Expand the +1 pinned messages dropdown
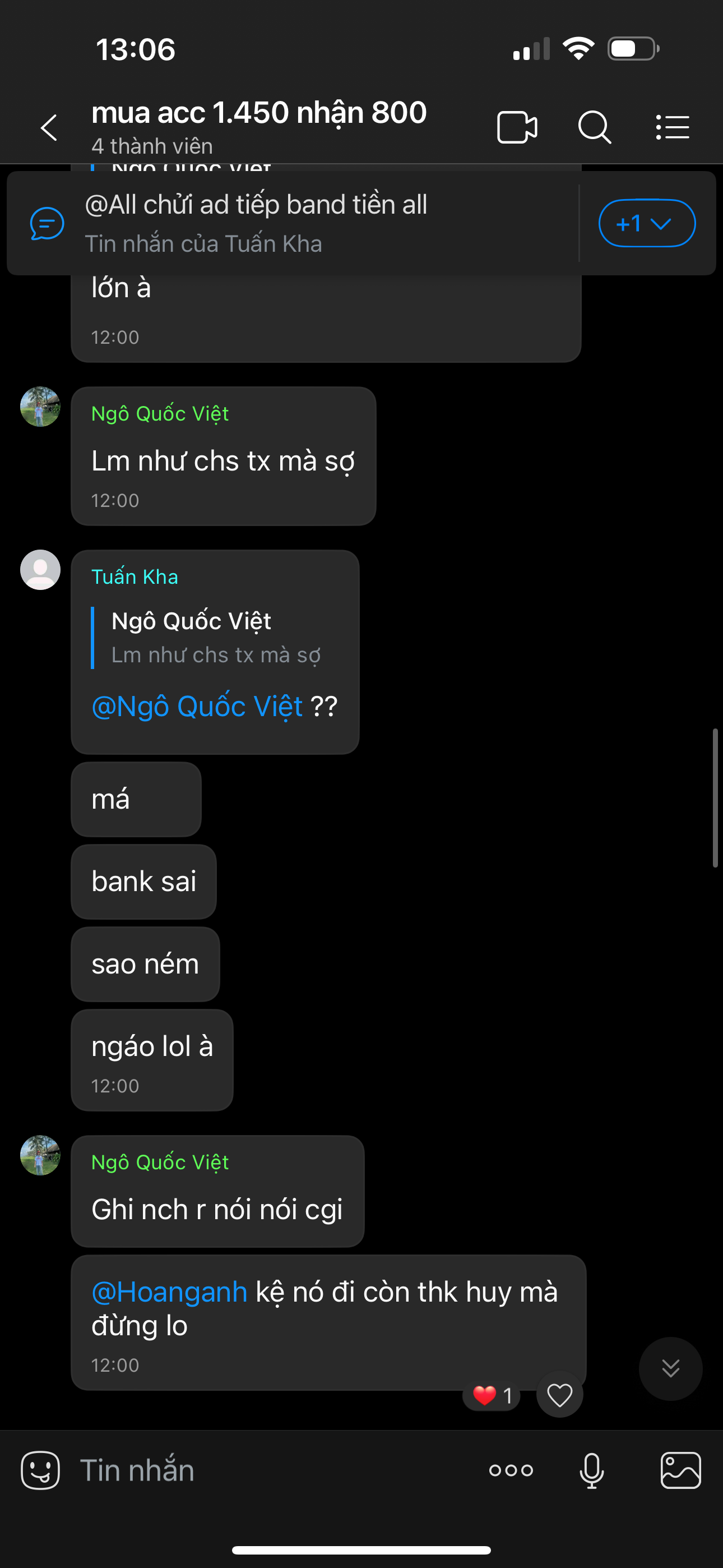This screenshot has height=1568, width=723. 646,223
